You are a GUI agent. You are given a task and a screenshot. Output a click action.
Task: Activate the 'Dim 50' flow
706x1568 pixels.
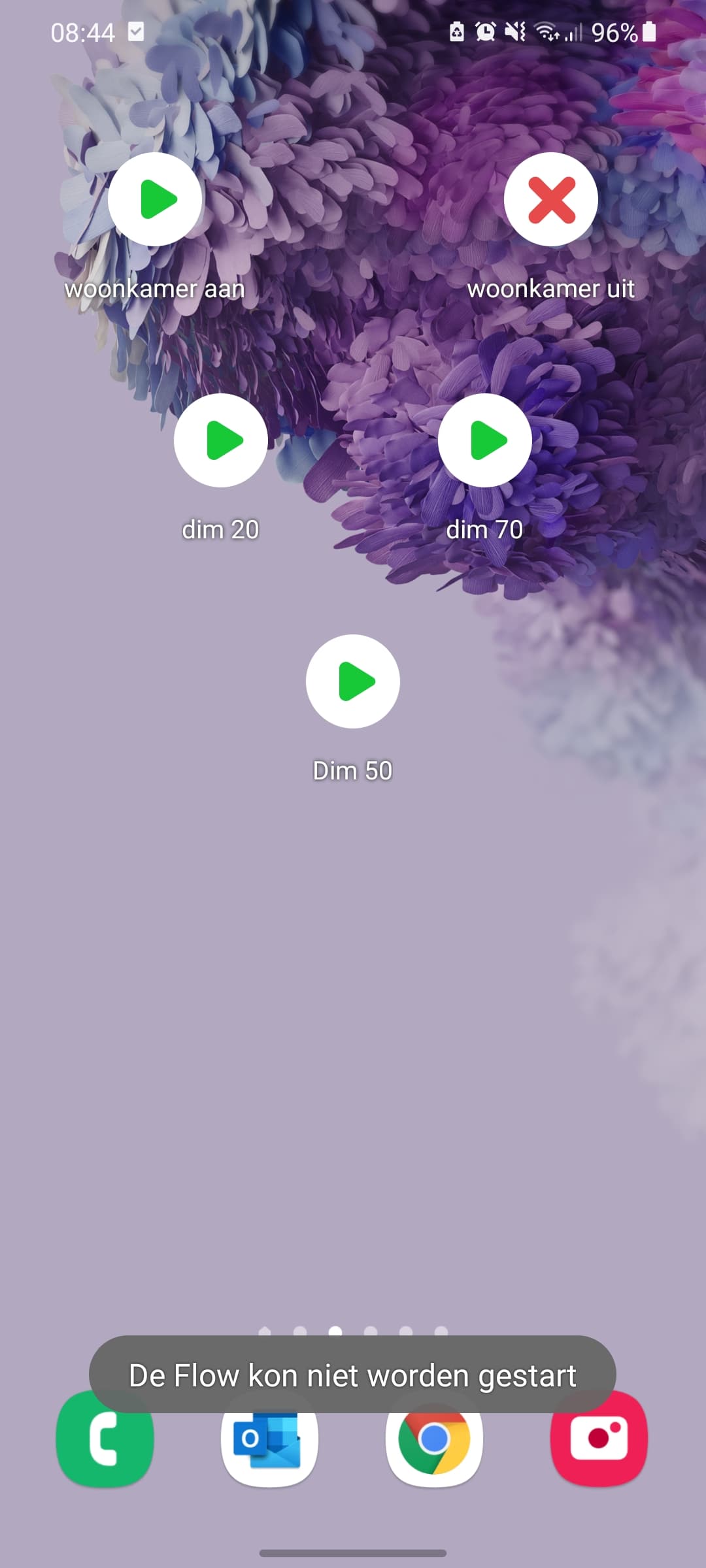click(x=353, y=681)
